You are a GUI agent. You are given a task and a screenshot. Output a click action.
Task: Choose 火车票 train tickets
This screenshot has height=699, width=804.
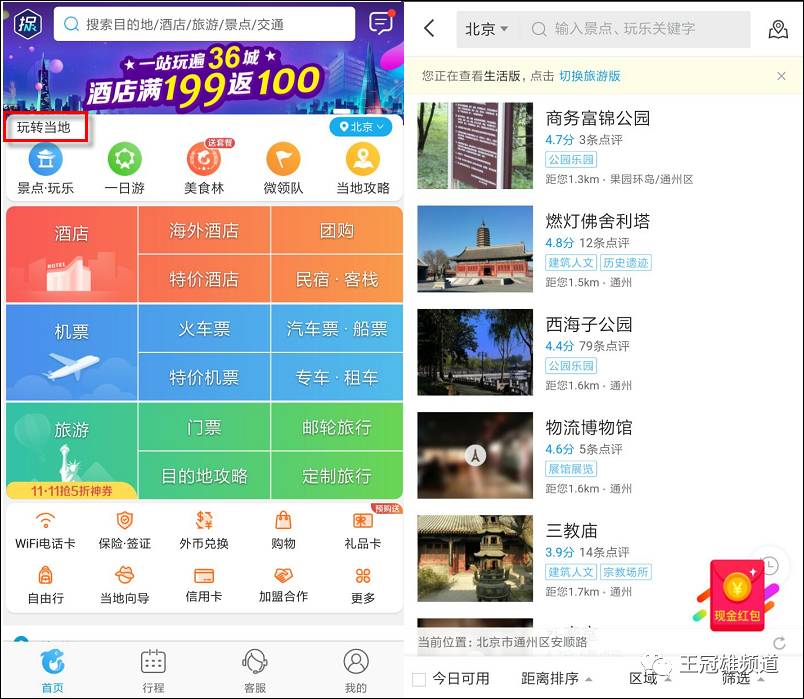click(204, 328)
